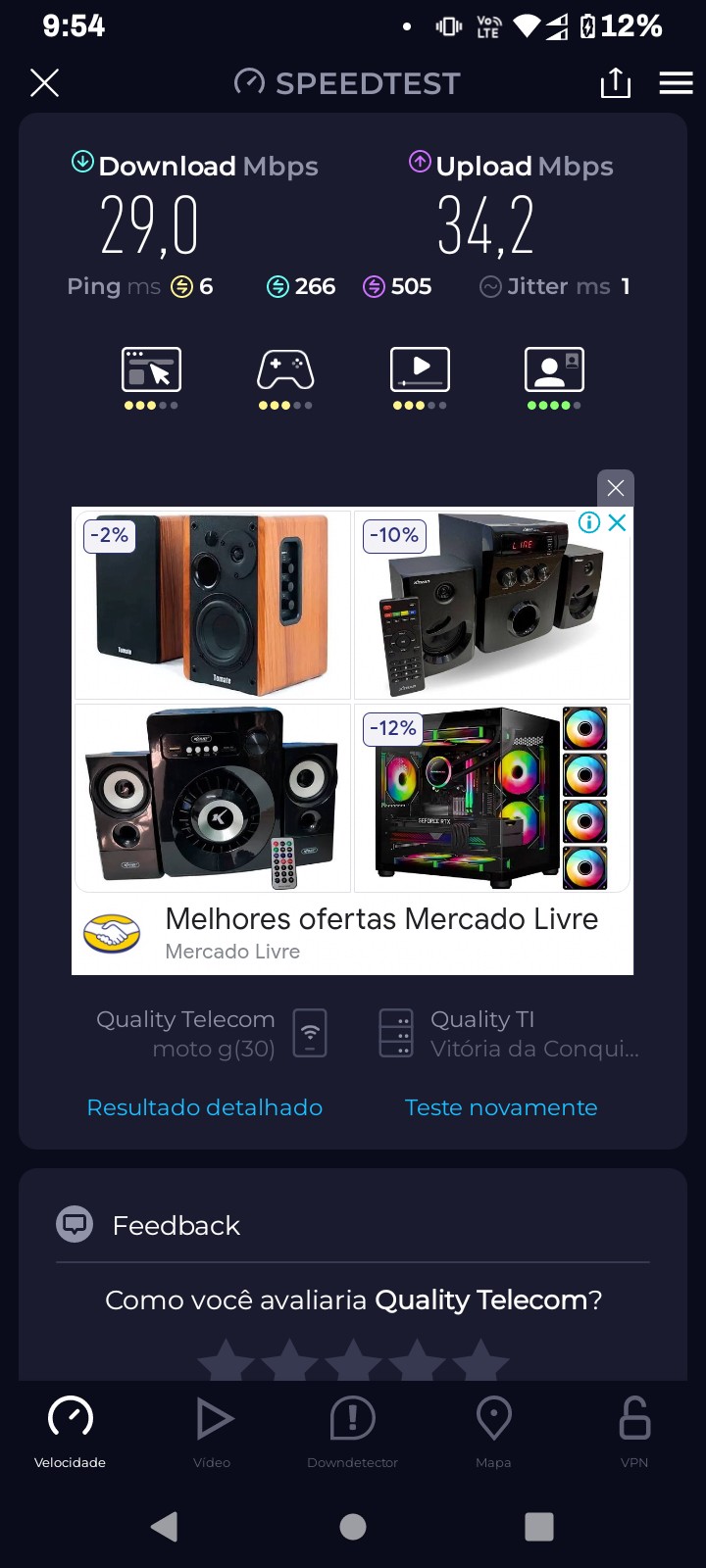Go back using system back button
706x1568 pixels.
165,1526
